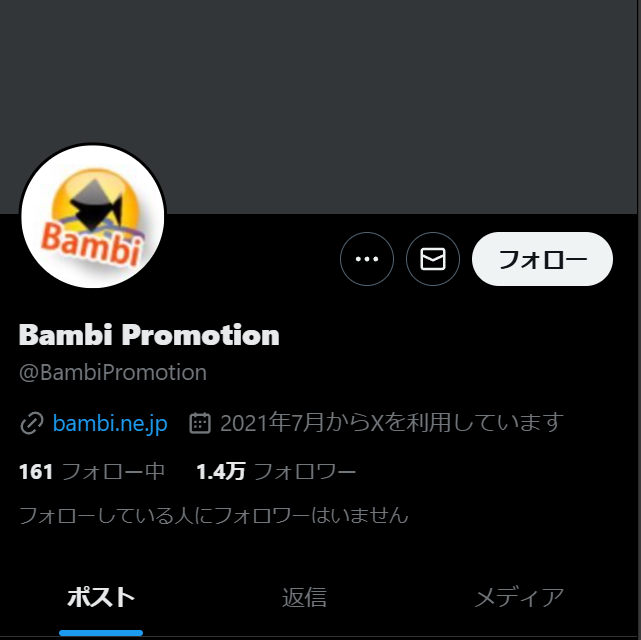Follow Bambi Promotion with the フォロー button

coord(541,260)
